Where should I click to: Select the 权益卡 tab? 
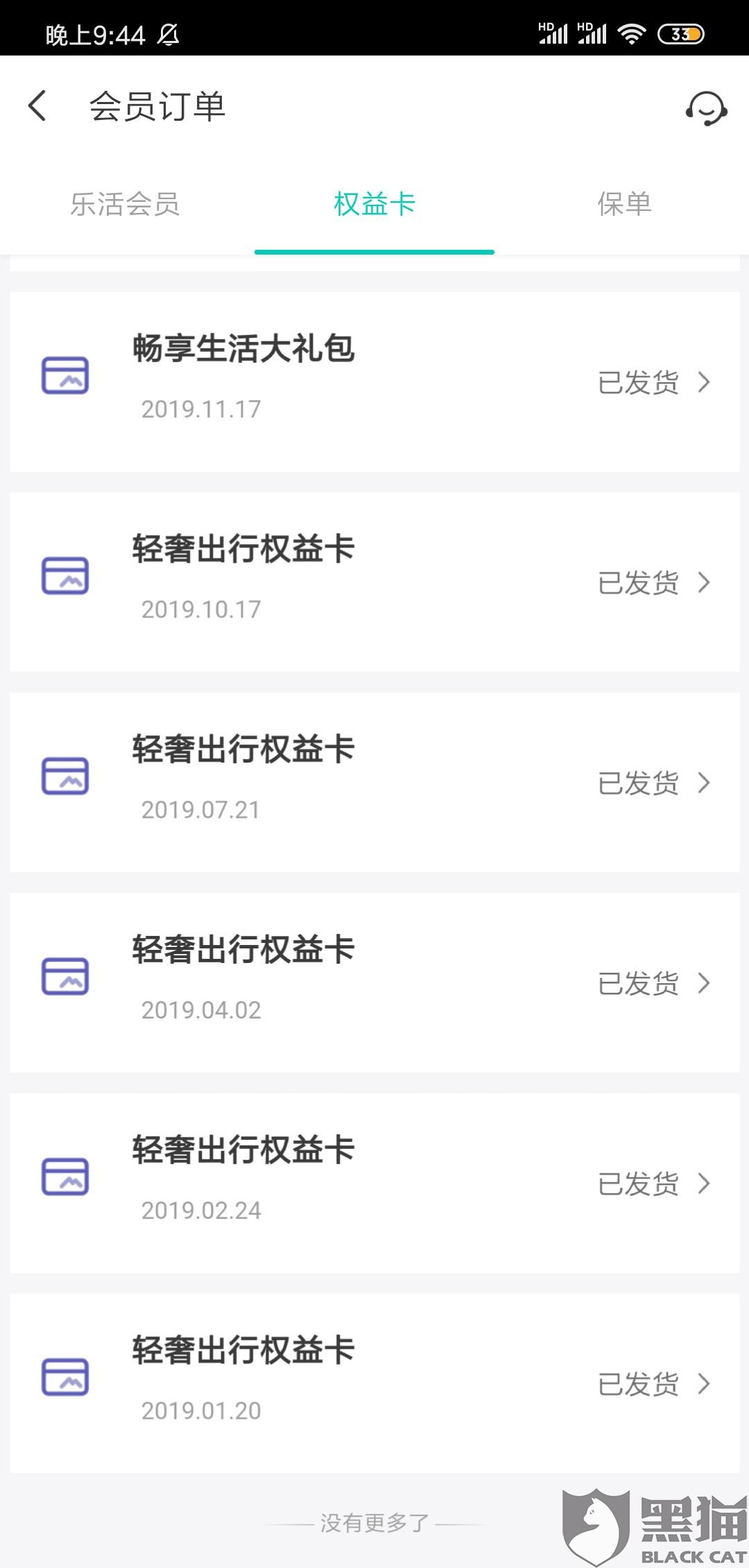pos(374,204)
